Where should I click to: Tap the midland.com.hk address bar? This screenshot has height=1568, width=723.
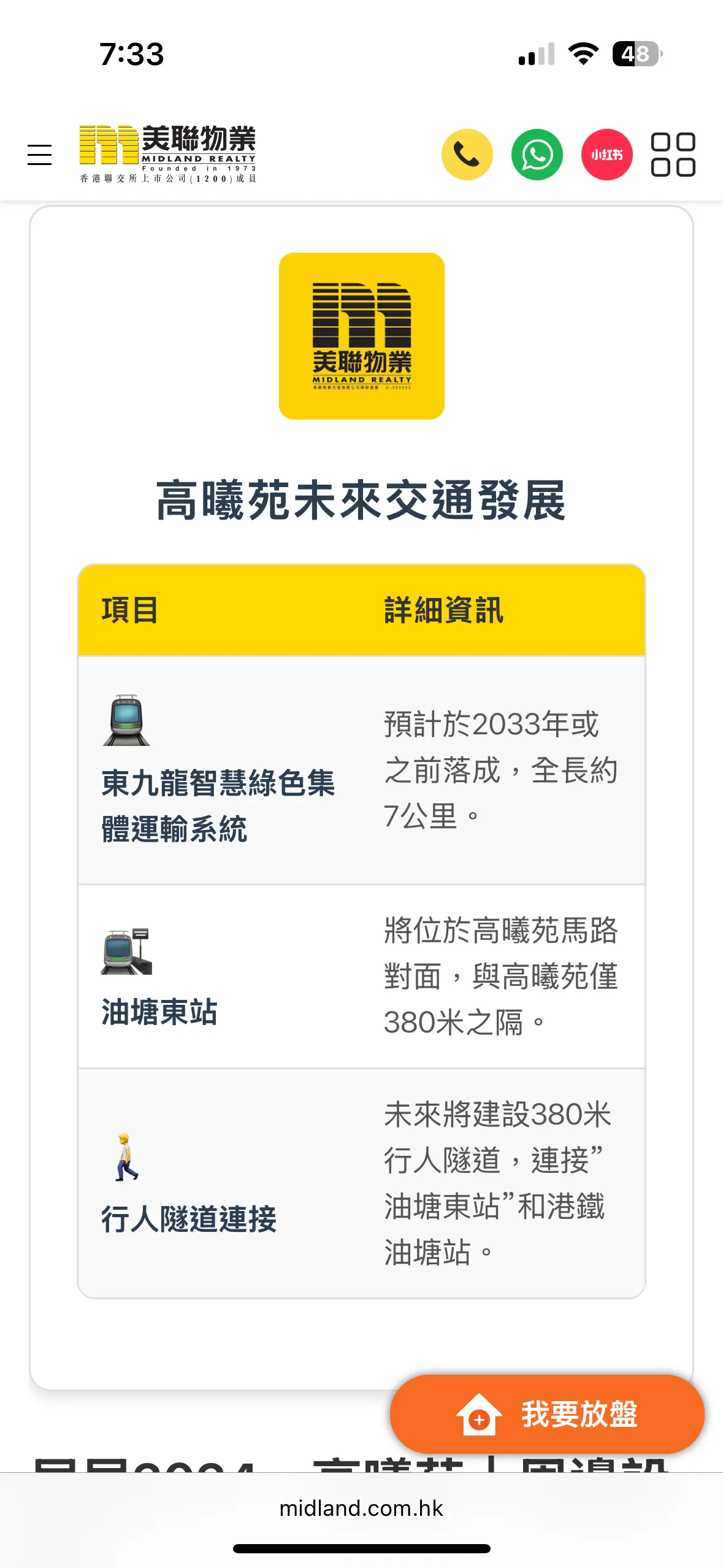point(361,1508)
